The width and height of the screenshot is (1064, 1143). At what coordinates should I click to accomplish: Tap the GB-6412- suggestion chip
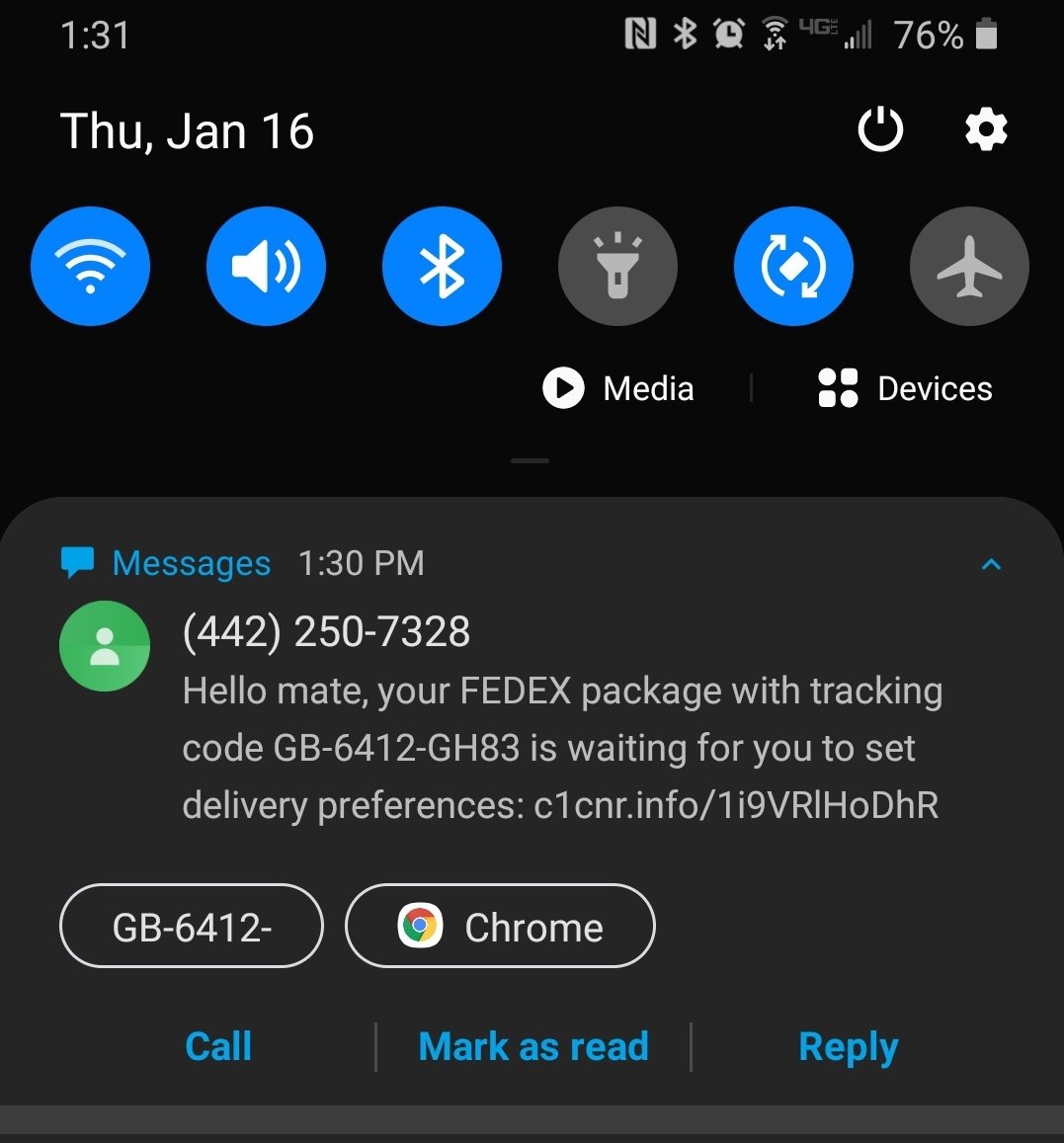[x=192, y=927]
